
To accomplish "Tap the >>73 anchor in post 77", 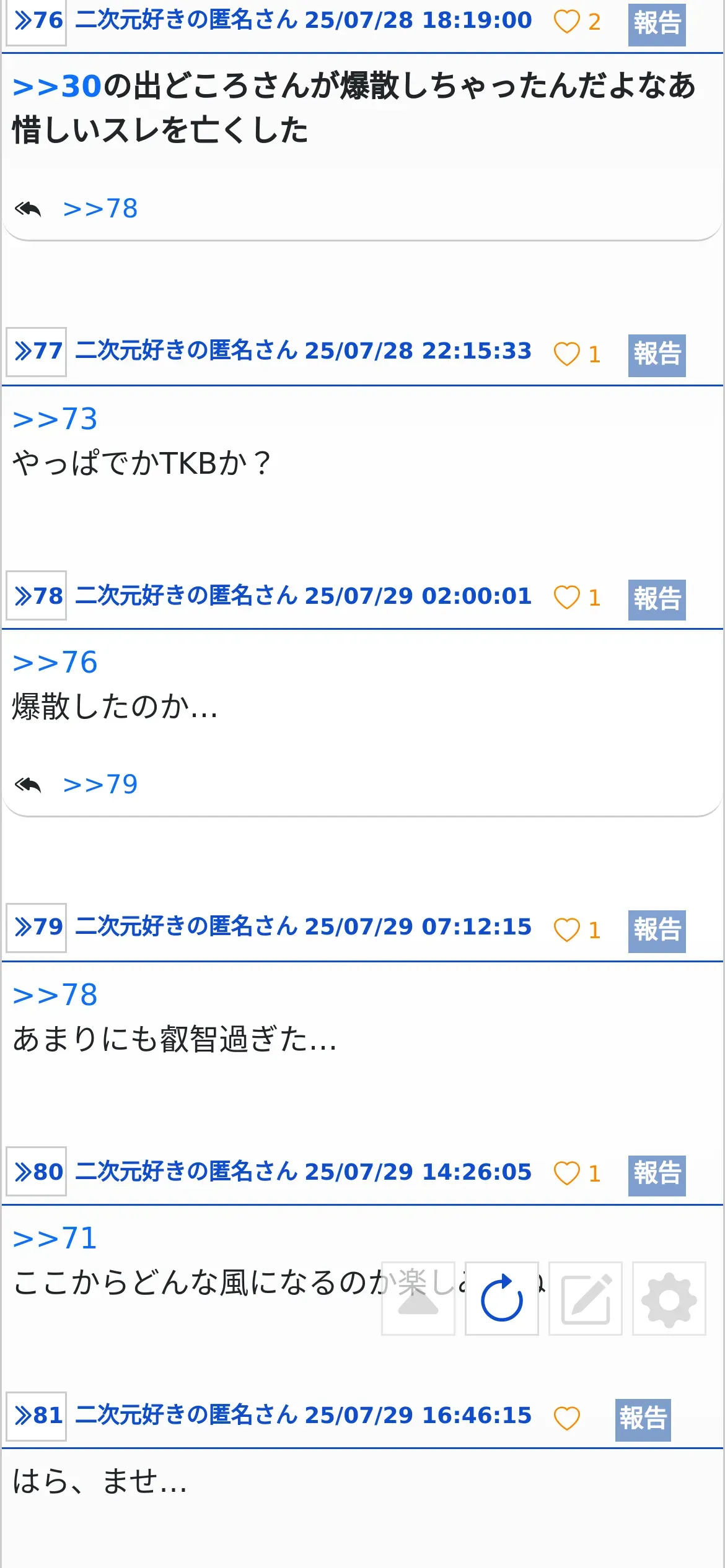I will [55, 419].
